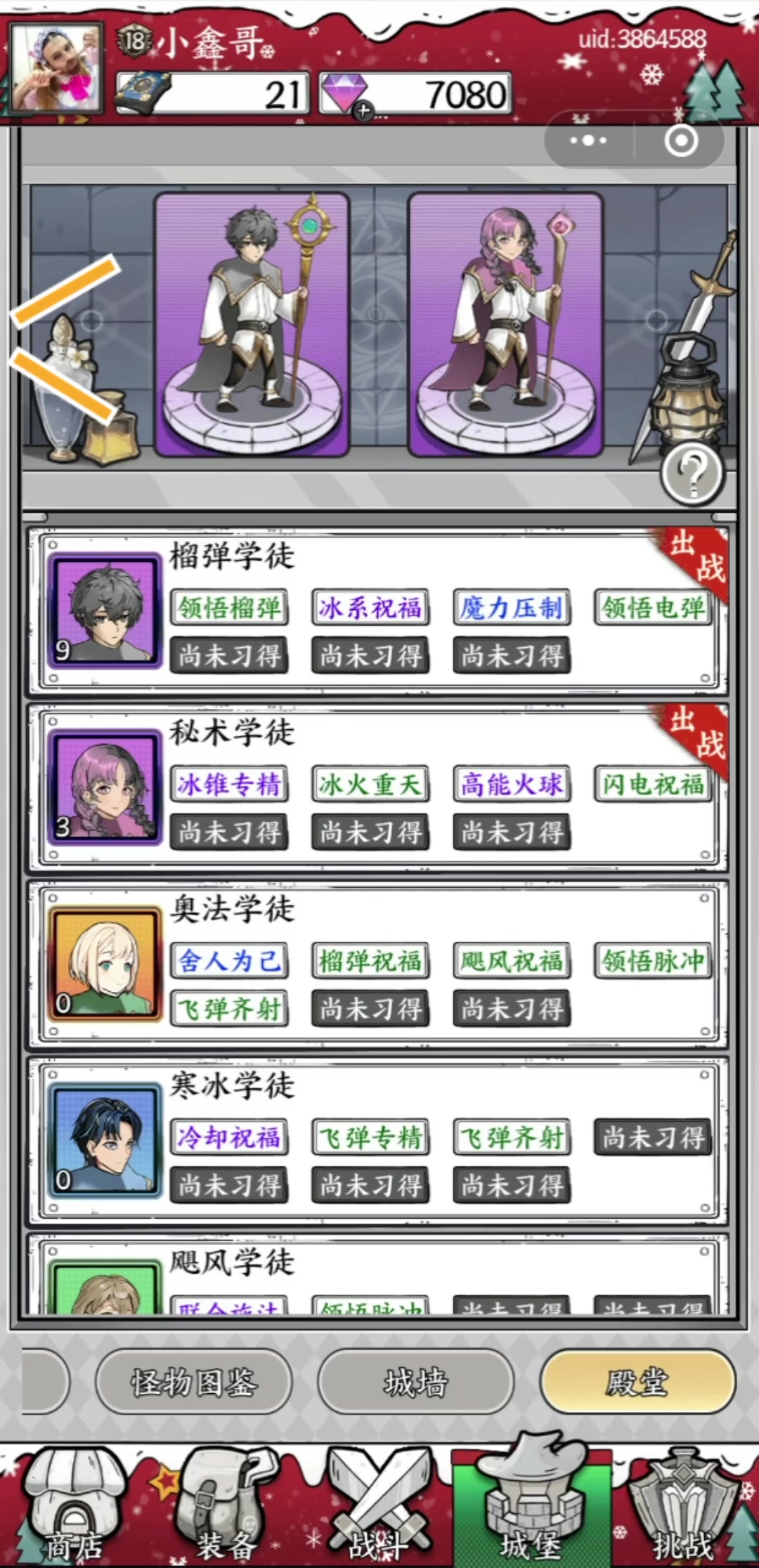Open the 怪物图鉴 section
Screen dimensions: 759x1568
pyautogui.click(x=194, y=1381)
